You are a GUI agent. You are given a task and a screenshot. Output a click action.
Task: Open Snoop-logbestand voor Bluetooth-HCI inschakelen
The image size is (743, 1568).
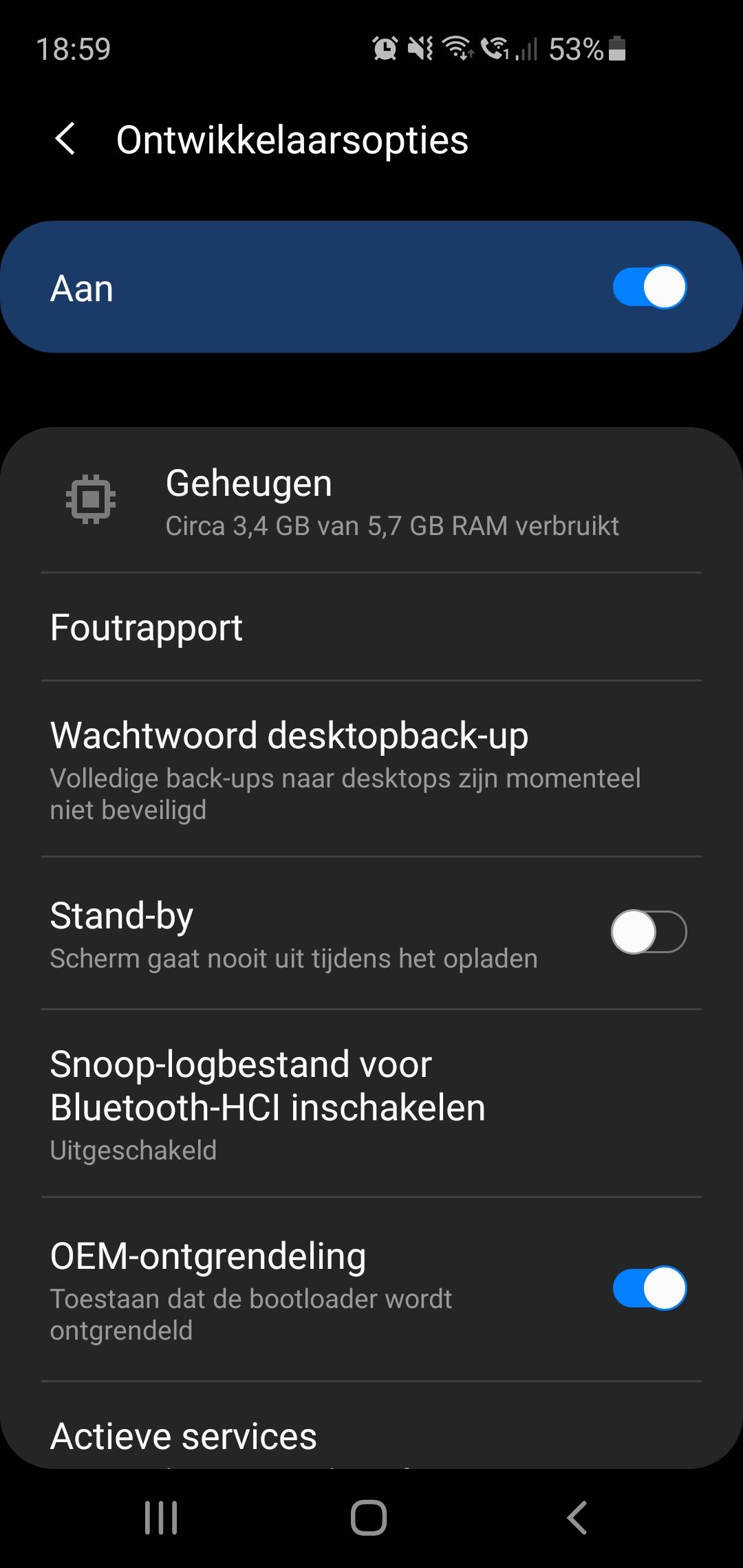[371, 1104]
